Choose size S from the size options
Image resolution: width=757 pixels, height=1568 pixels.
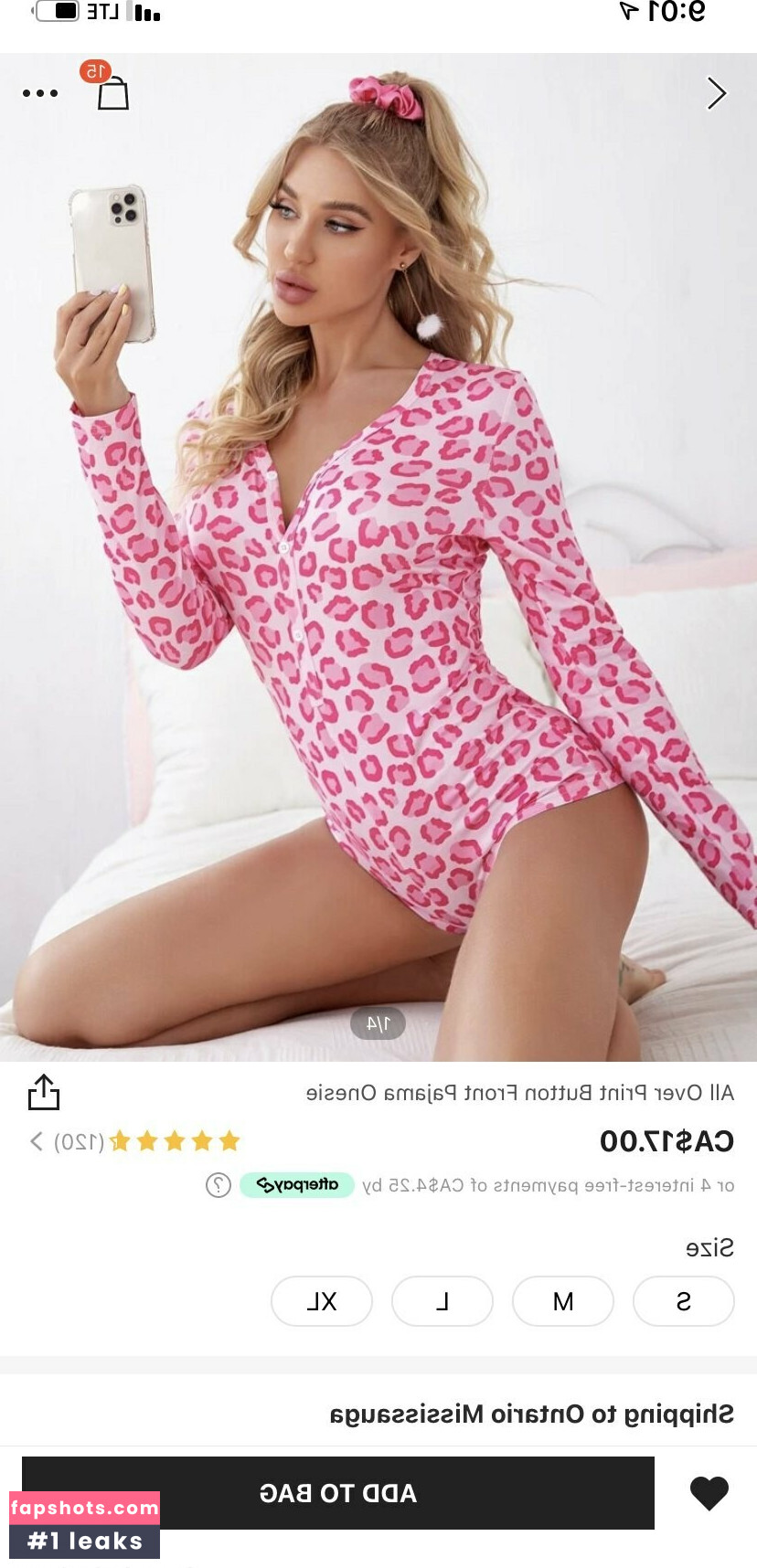click(684, 1301)
